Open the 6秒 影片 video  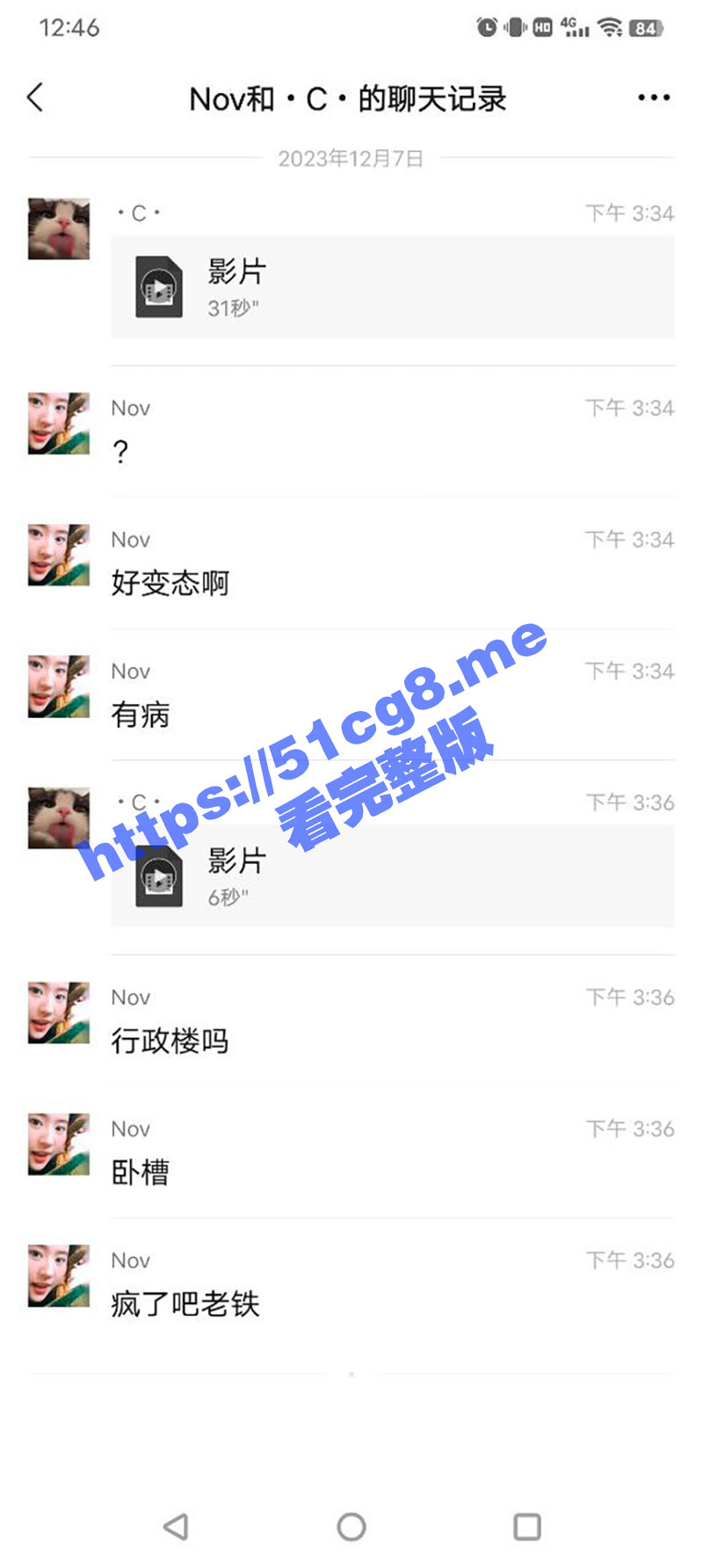[391, 875]
